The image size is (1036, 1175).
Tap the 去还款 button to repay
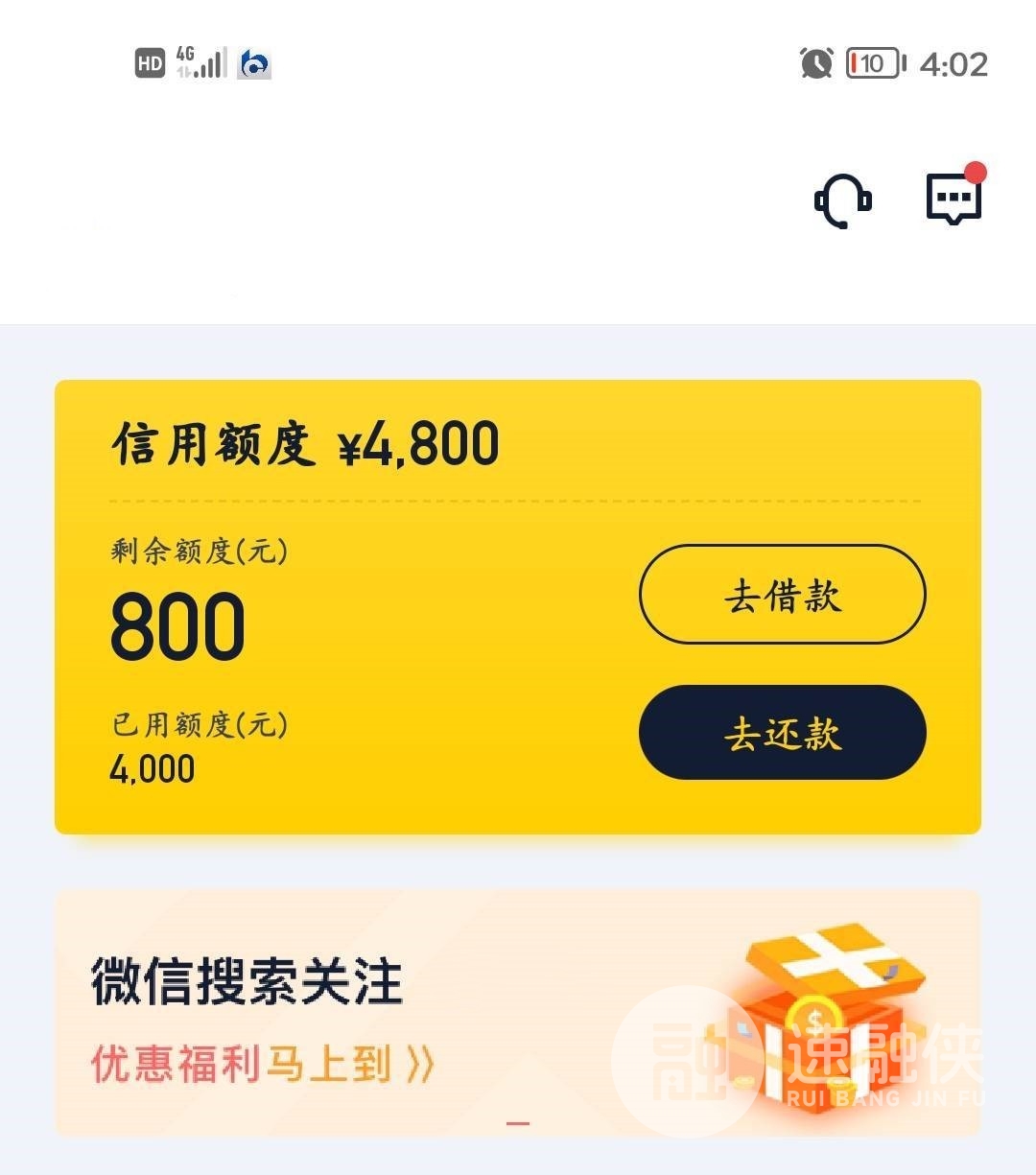[x=782, y=733]
